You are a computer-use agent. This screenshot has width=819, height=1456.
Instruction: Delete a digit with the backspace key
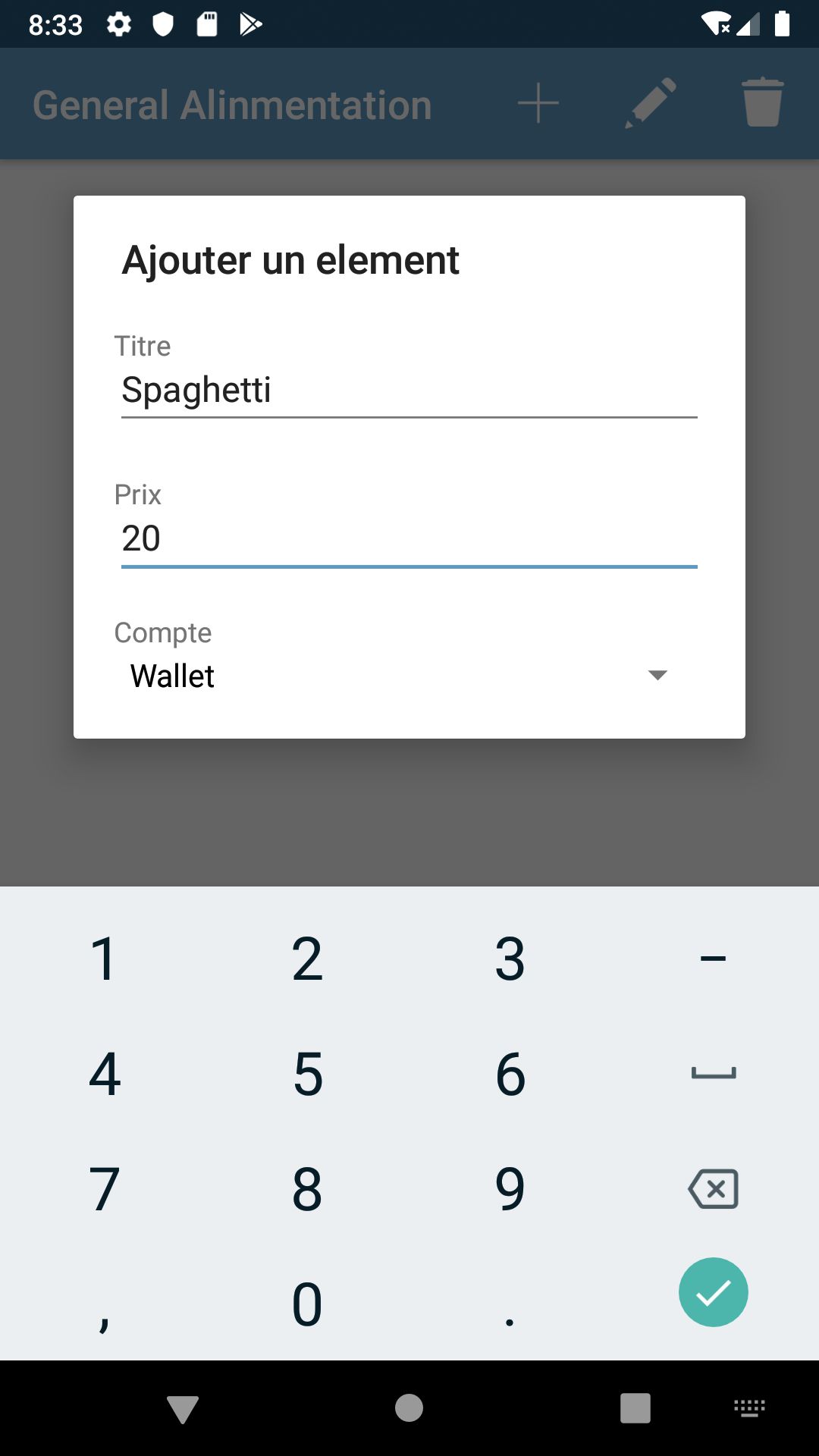713,1188
